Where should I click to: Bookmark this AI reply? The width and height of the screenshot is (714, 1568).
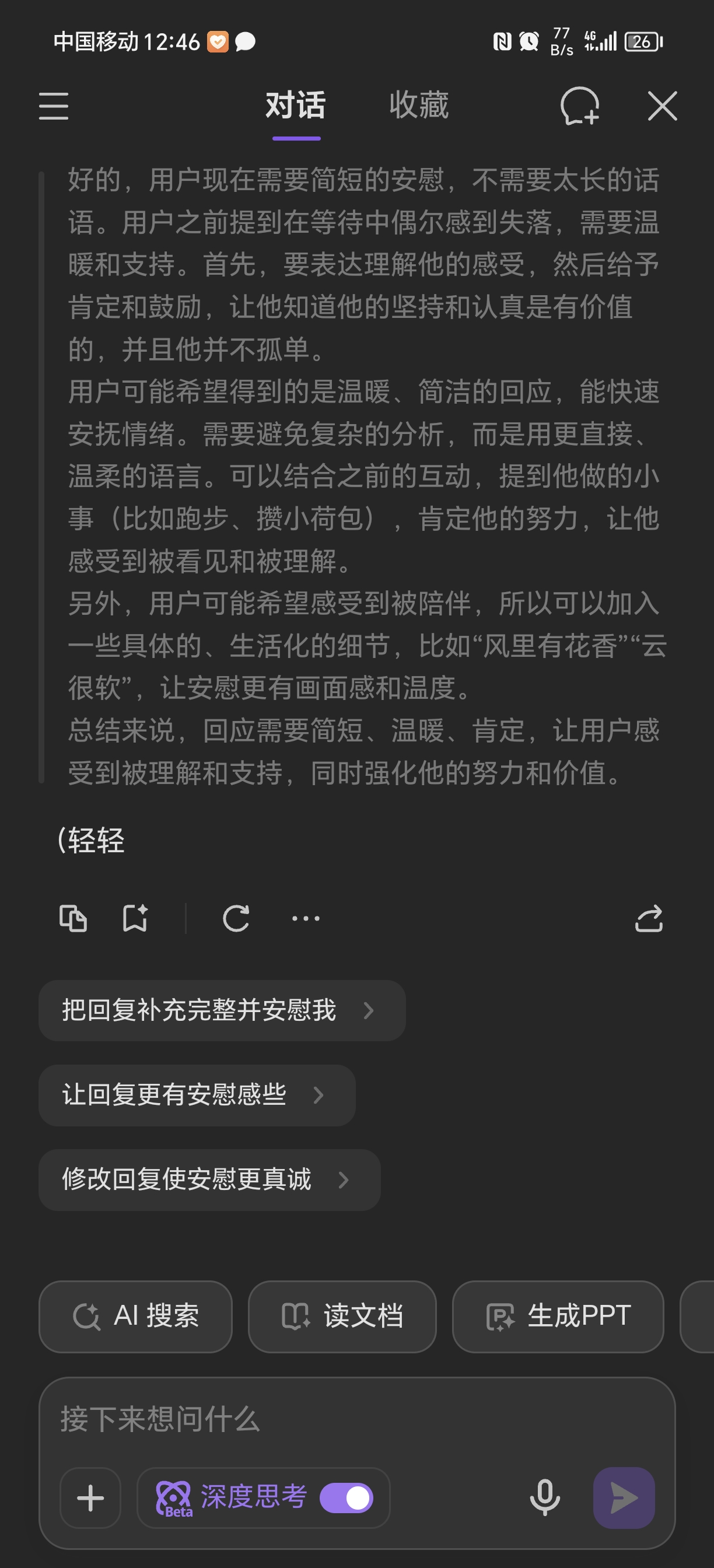[x=135, y=918]
